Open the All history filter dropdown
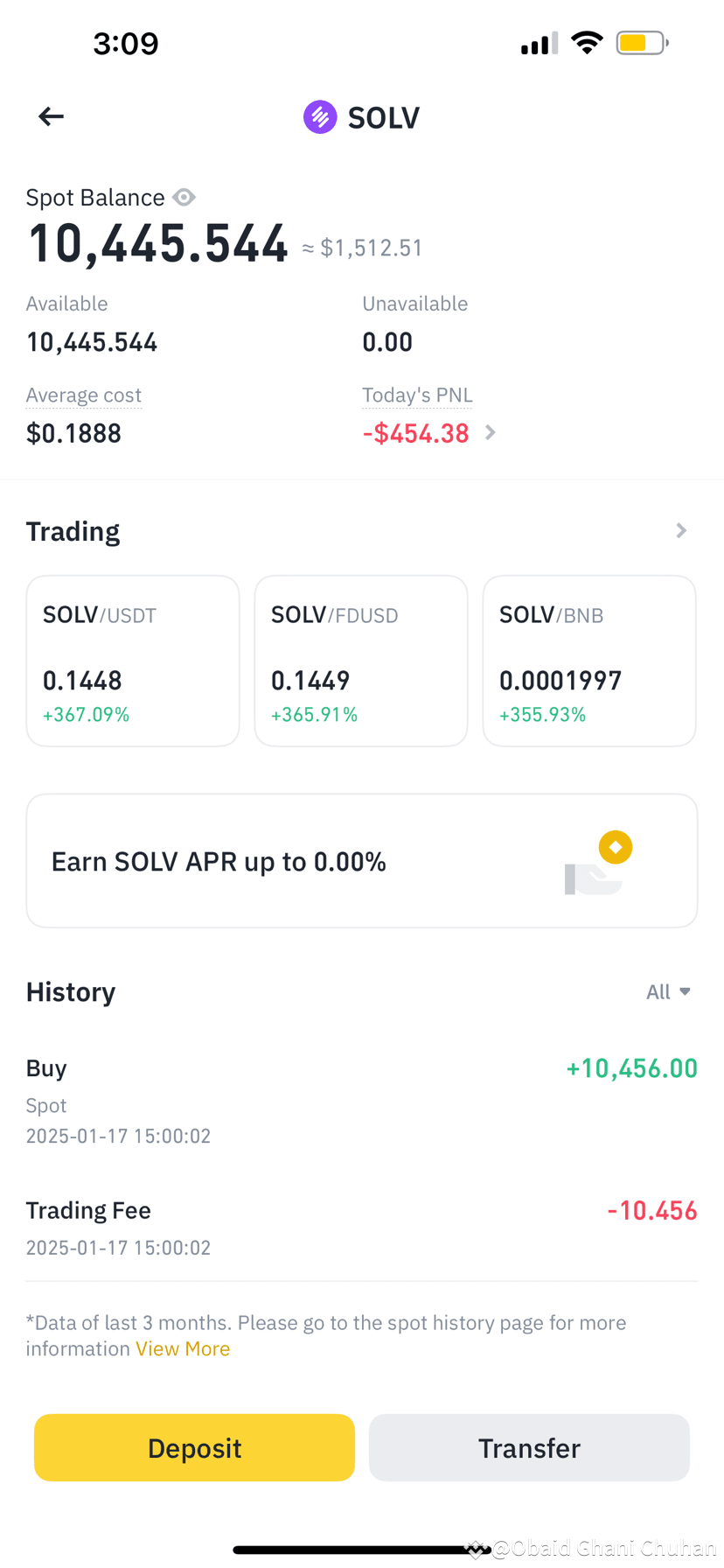 click(x=668, y=991)
